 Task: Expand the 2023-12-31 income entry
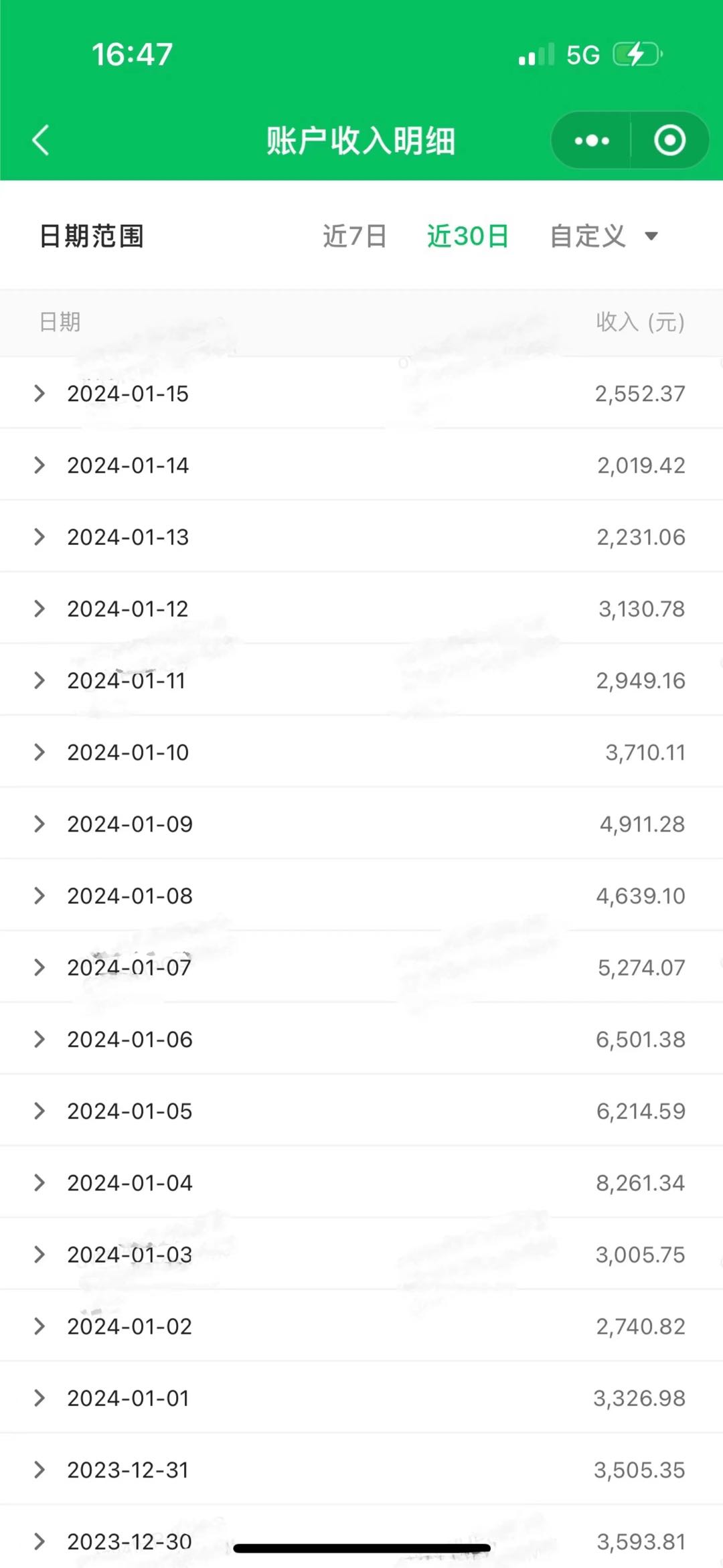click(361, 1470)
